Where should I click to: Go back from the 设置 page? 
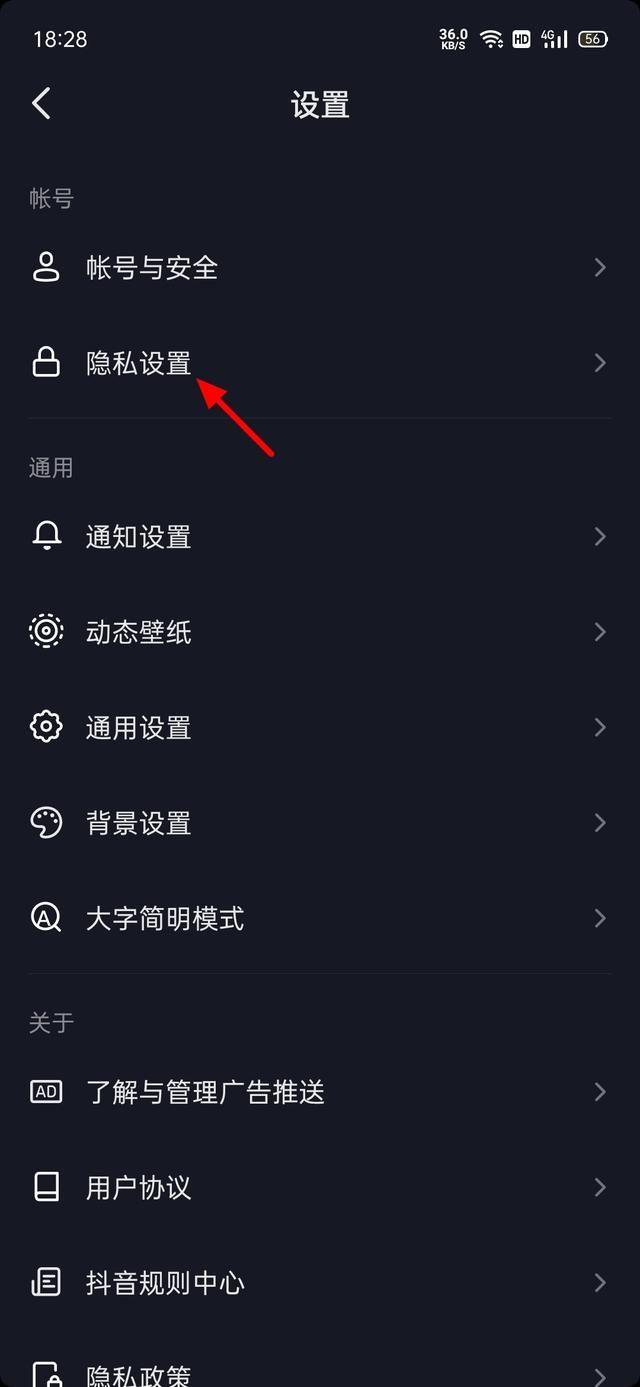pos(41,104)
